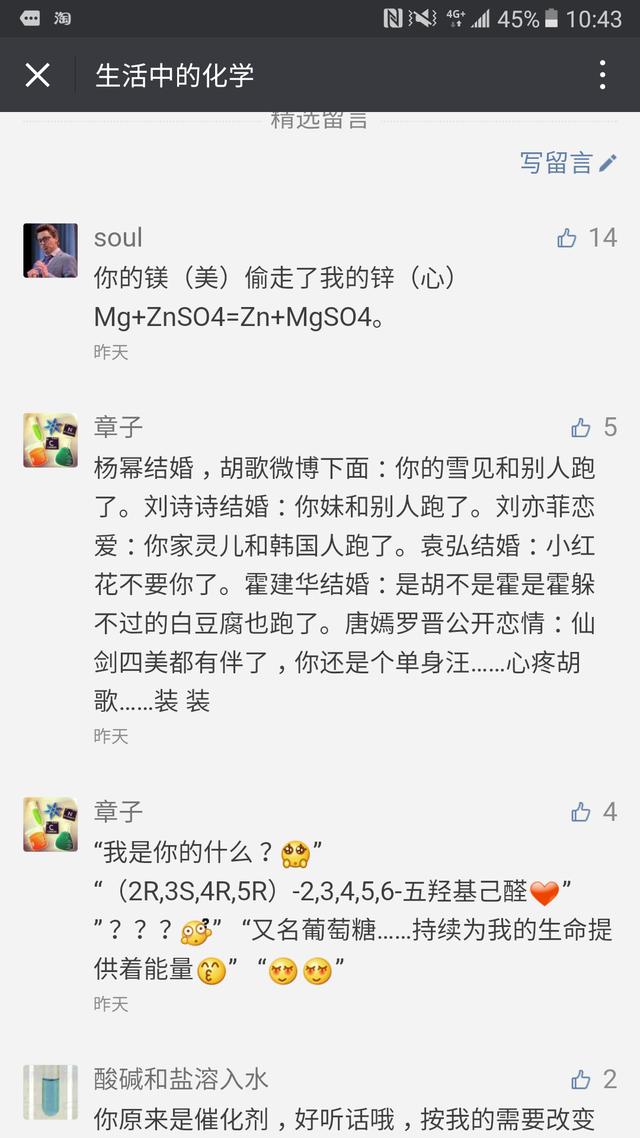Open the three-dot overflow menu
Image resolution: width=640 pixels, height=1138 pixels.
pyautogui.click(x=602, y=75)
